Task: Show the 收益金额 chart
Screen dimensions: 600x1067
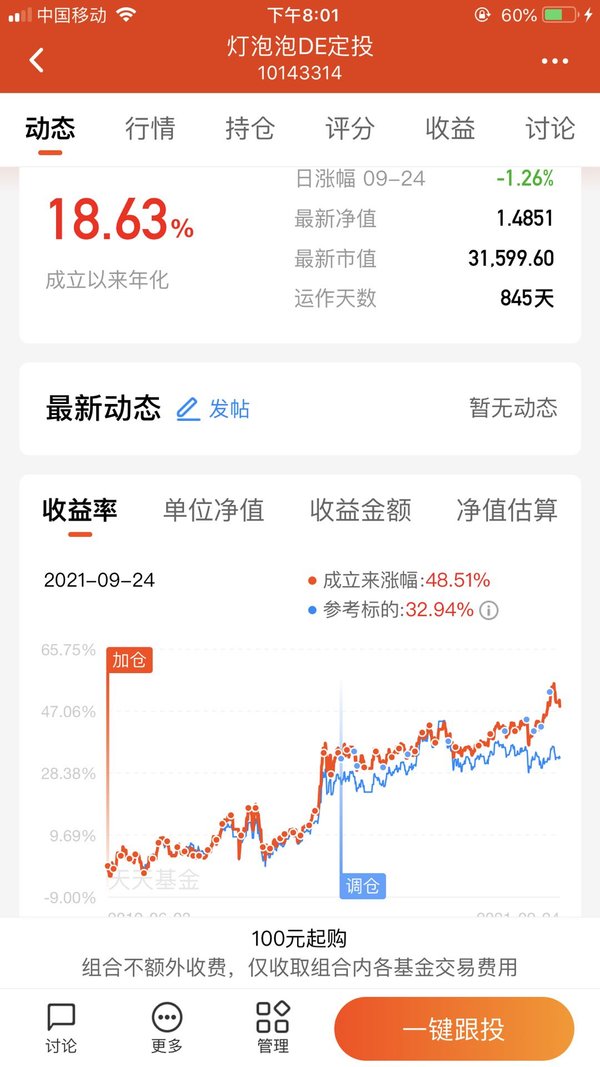Action: 361,510
